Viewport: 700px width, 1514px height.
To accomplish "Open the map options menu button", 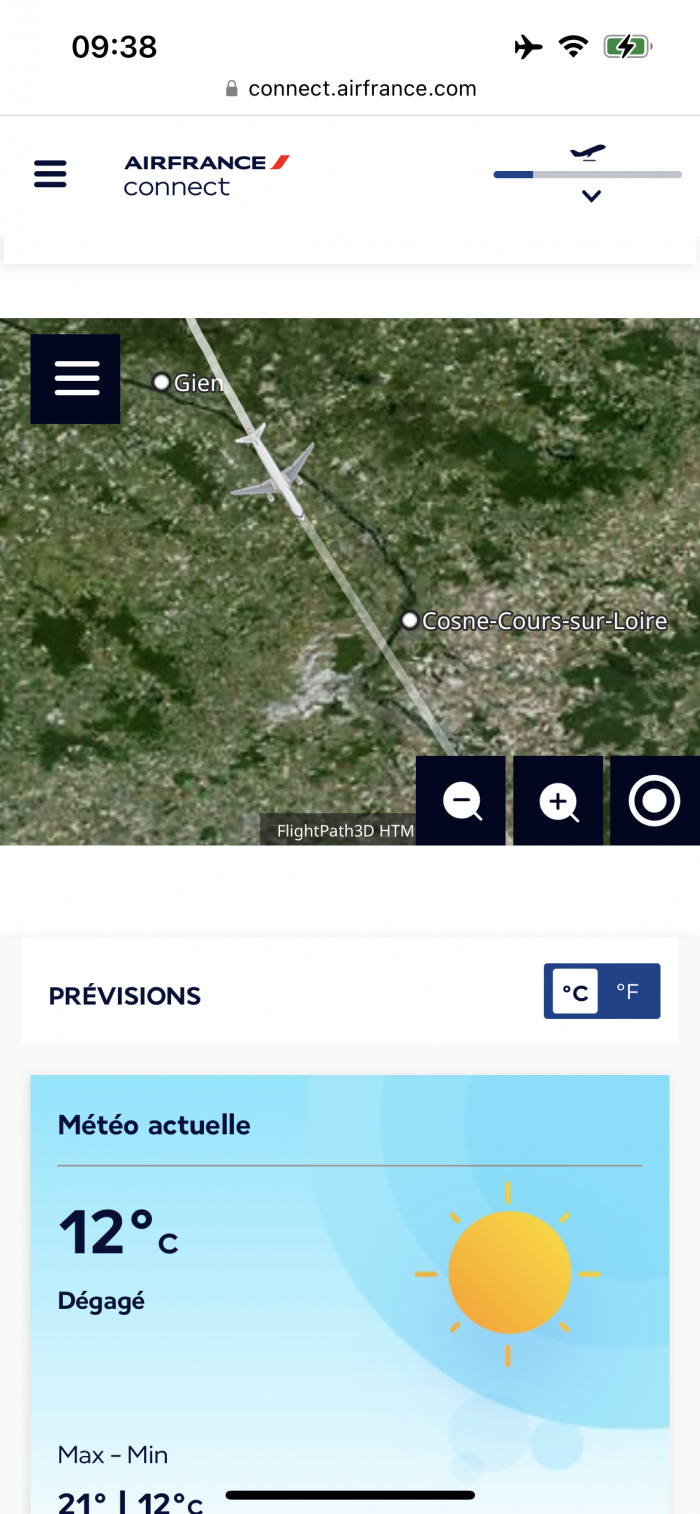I will pos(76,379).
